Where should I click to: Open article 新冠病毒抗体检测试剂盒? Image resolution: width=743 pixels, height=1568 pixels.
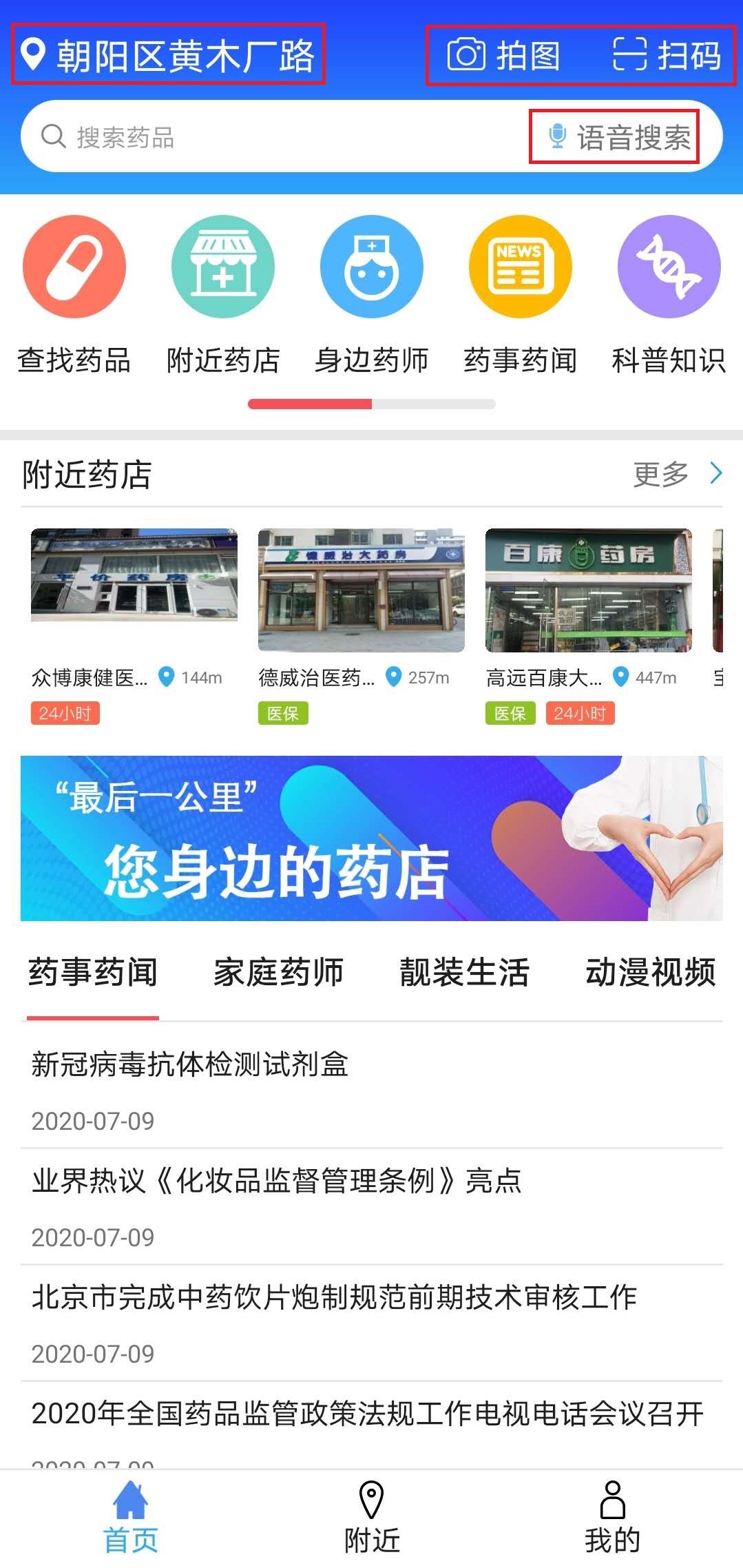(190, 1064)
